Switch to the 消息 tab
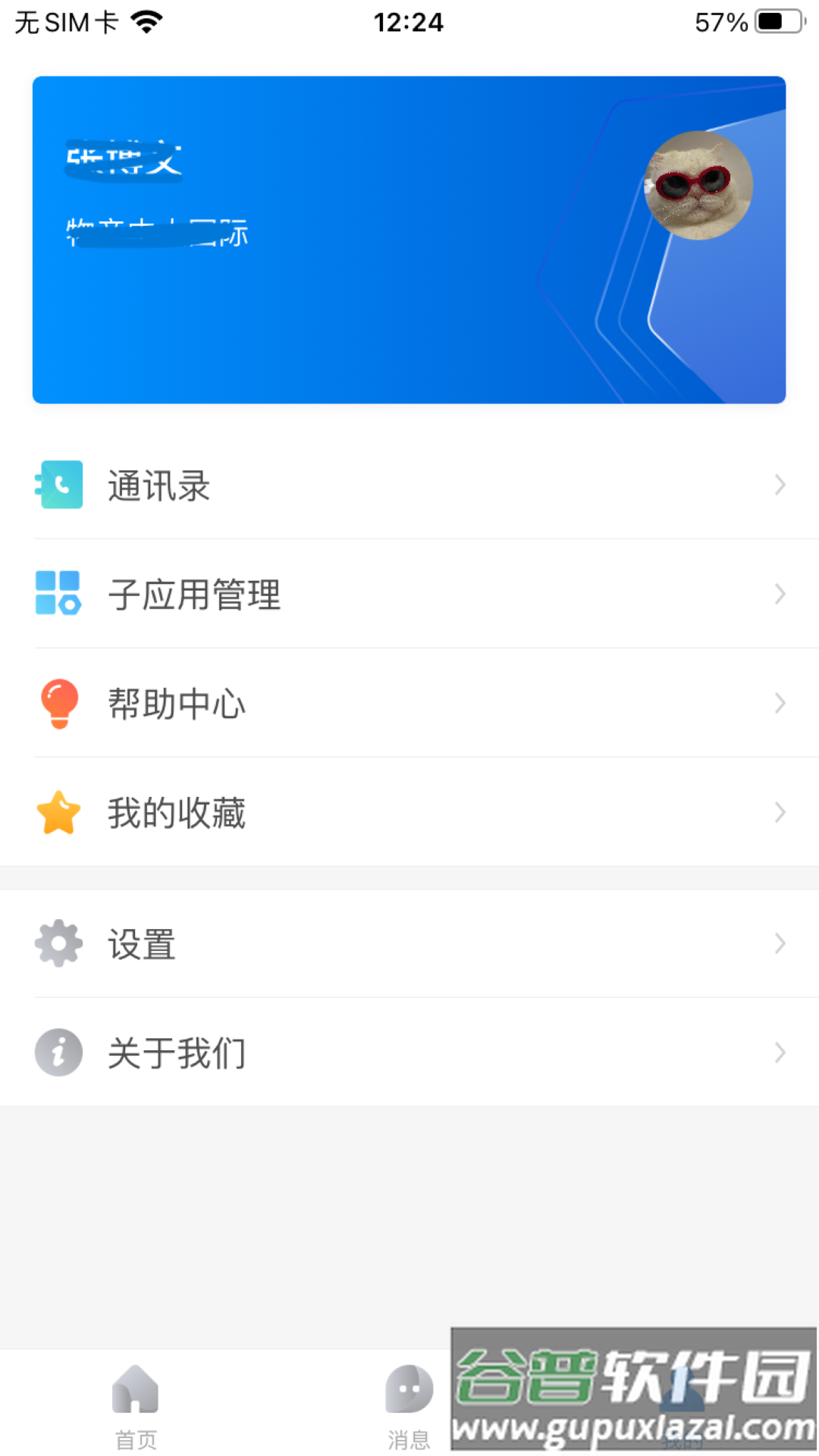Image resolution: width=819 pixels, height=1456 pixels. (408, 1407)
